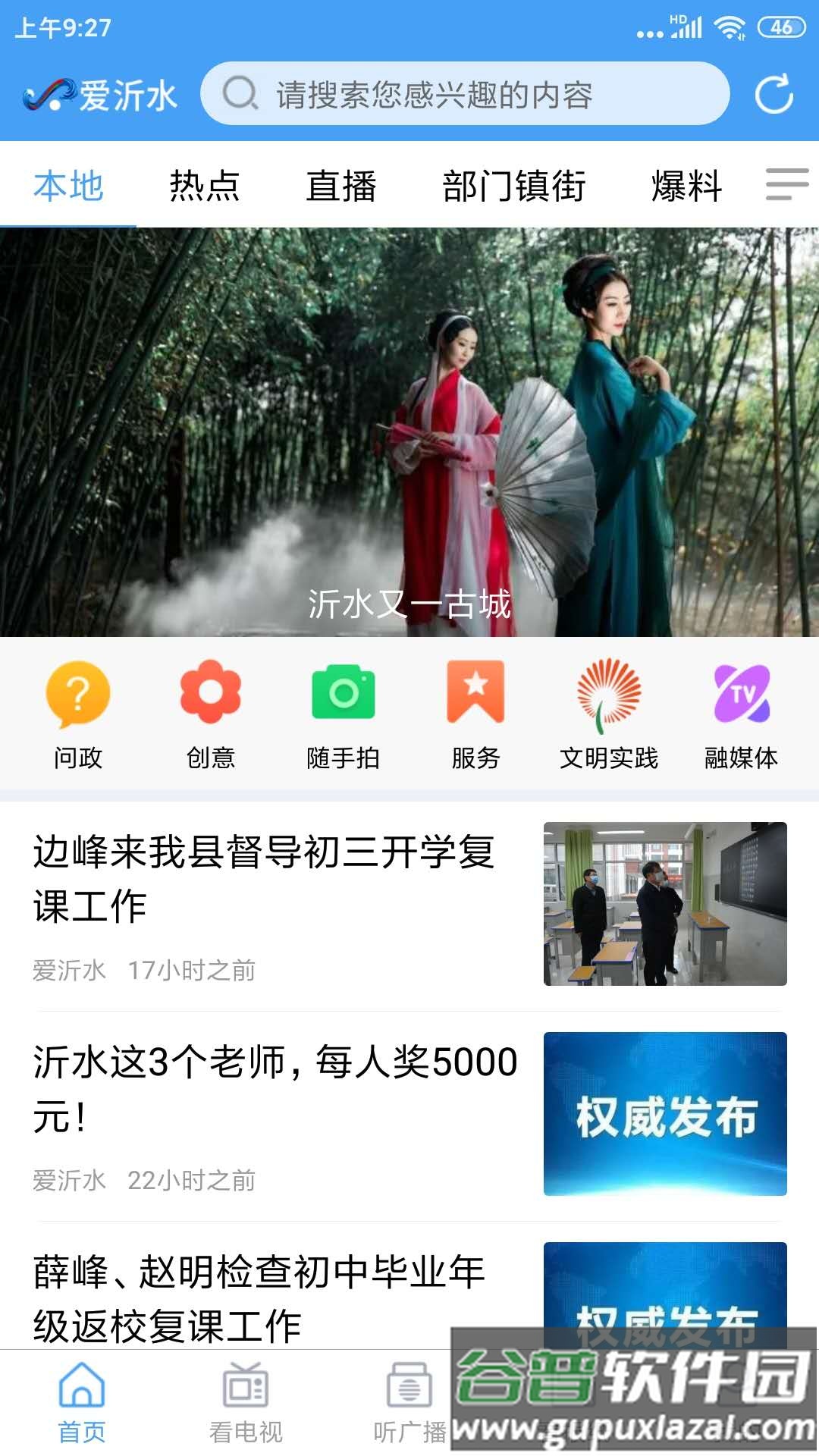Expand more channels via the three-line icon
This screenshot has height=1456, width=819.
pyautogui.click(x=783, y=186)
